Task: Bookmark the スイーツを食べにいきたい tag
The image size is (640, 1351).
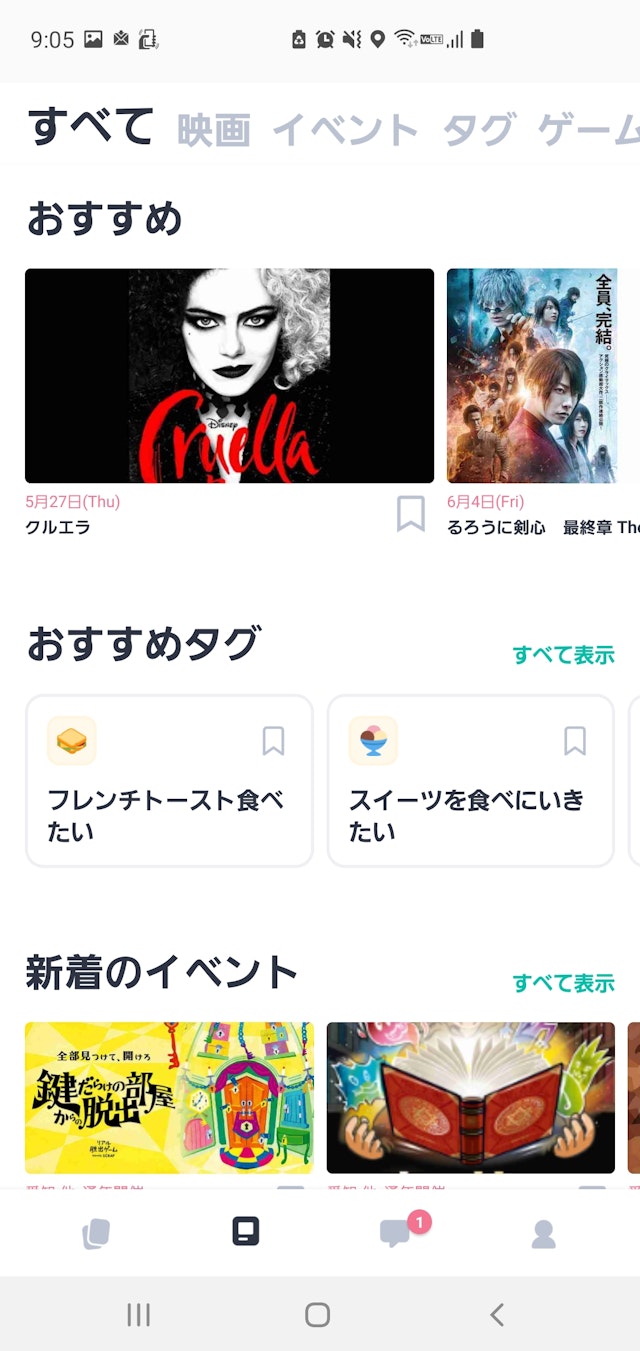Action: pyautogui.click(x=575, y=741)
